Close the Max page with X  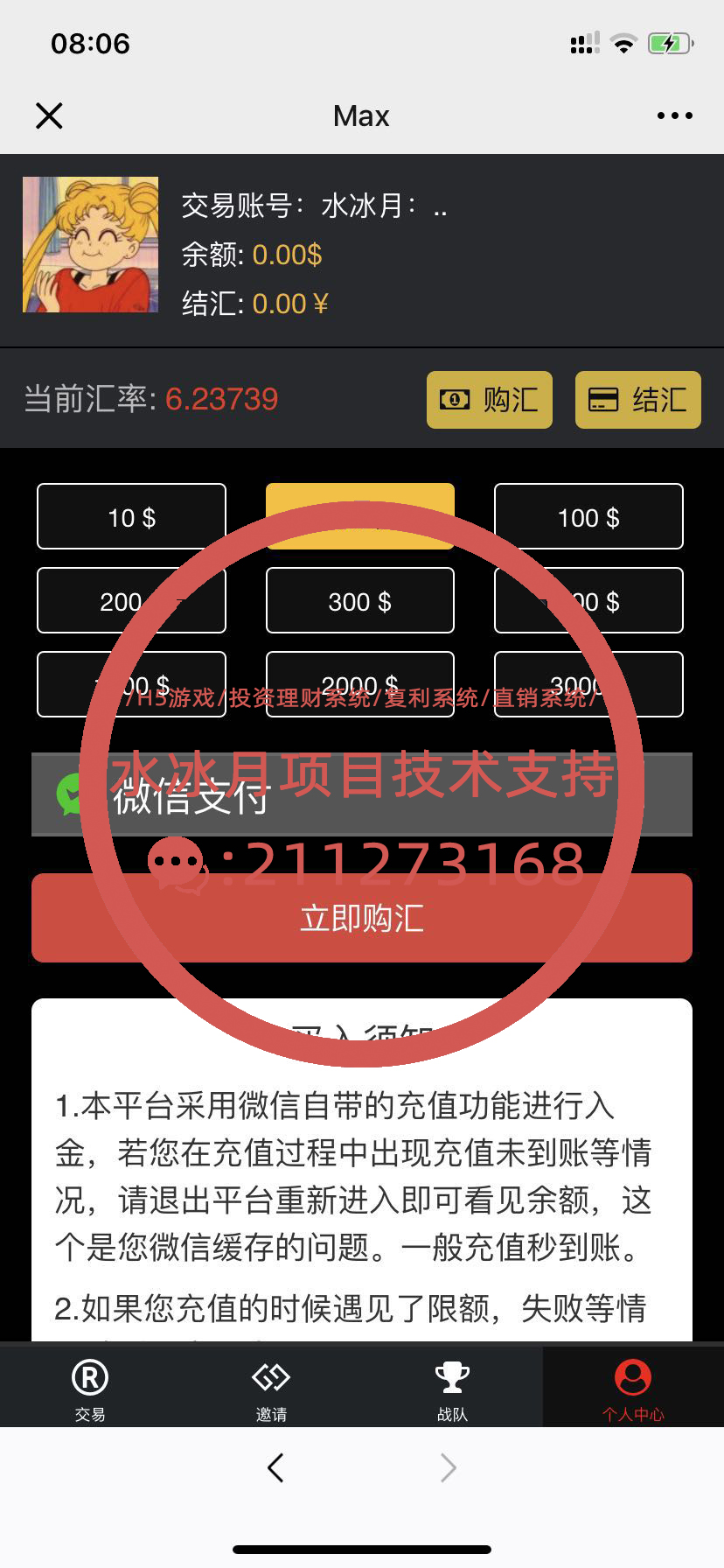pyautogui.click(x=49, y=115)
